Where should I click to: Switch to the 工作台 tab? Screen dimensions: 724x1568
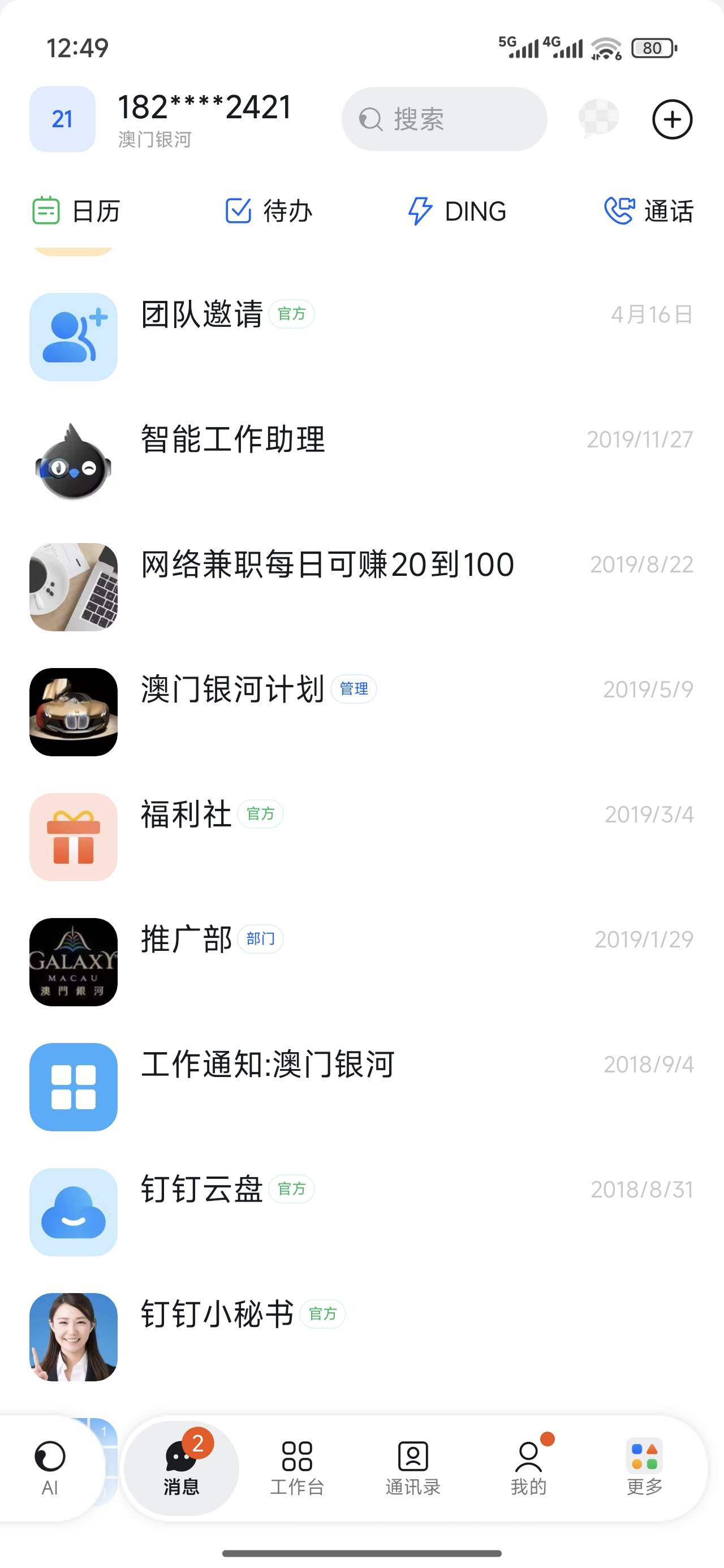[x=297, y=1467]
